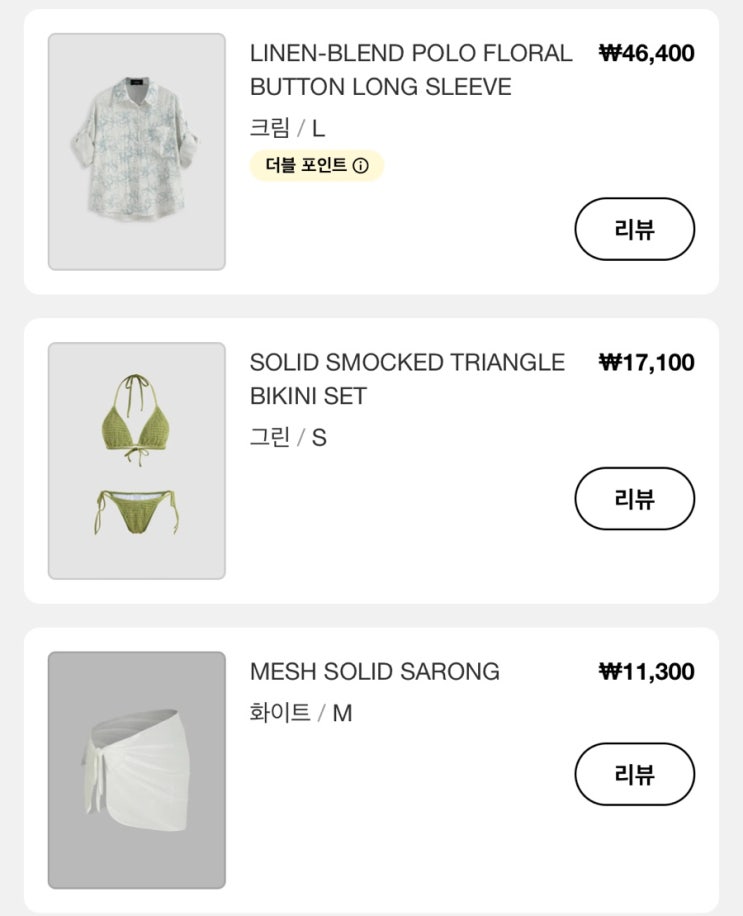
Task: Open the white mesh sarong product image
Action: click(x=137, y=770)
